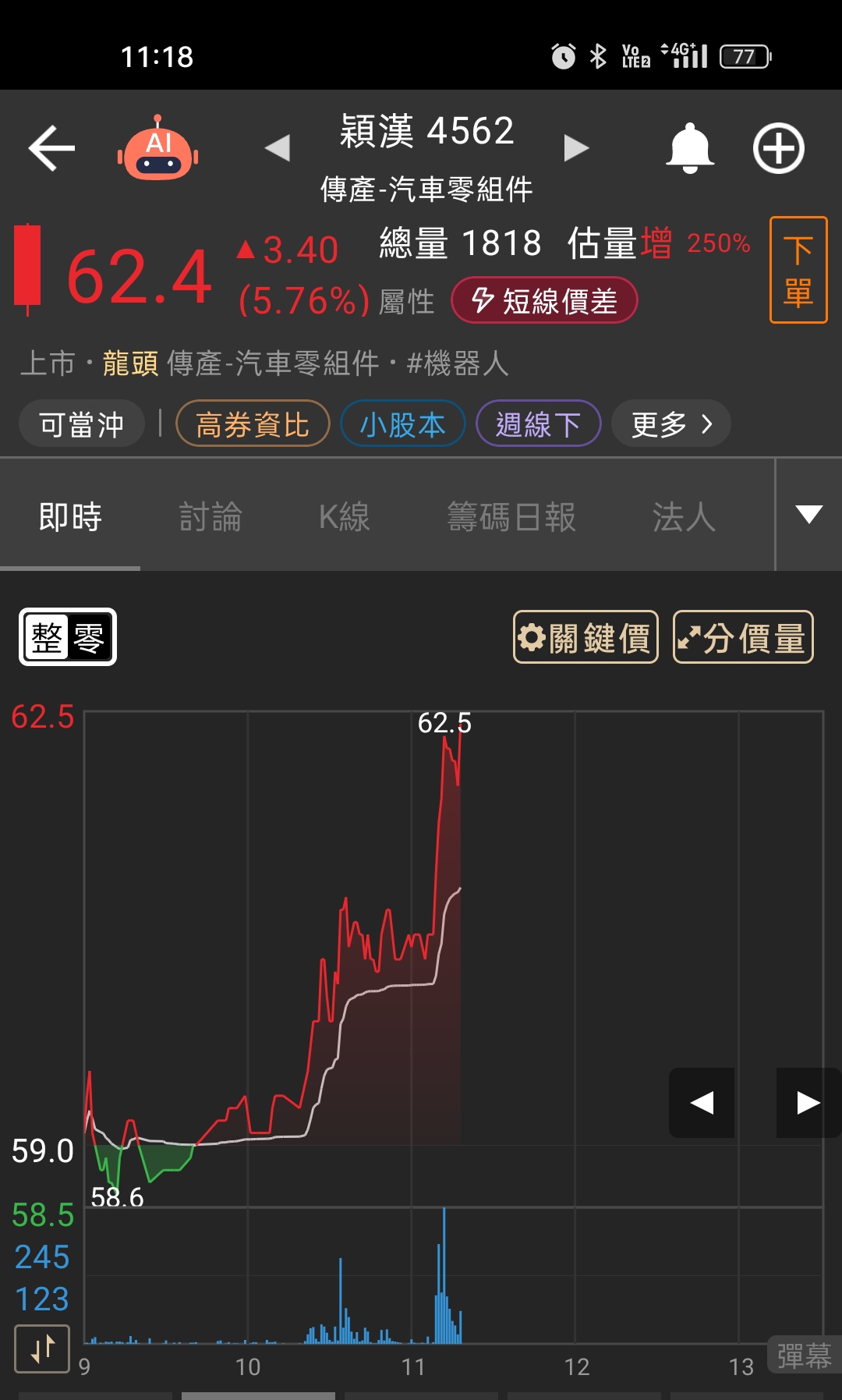Select the 可當沖 chip
This screenshot has height=1400, width=842.
pos(82,424)
